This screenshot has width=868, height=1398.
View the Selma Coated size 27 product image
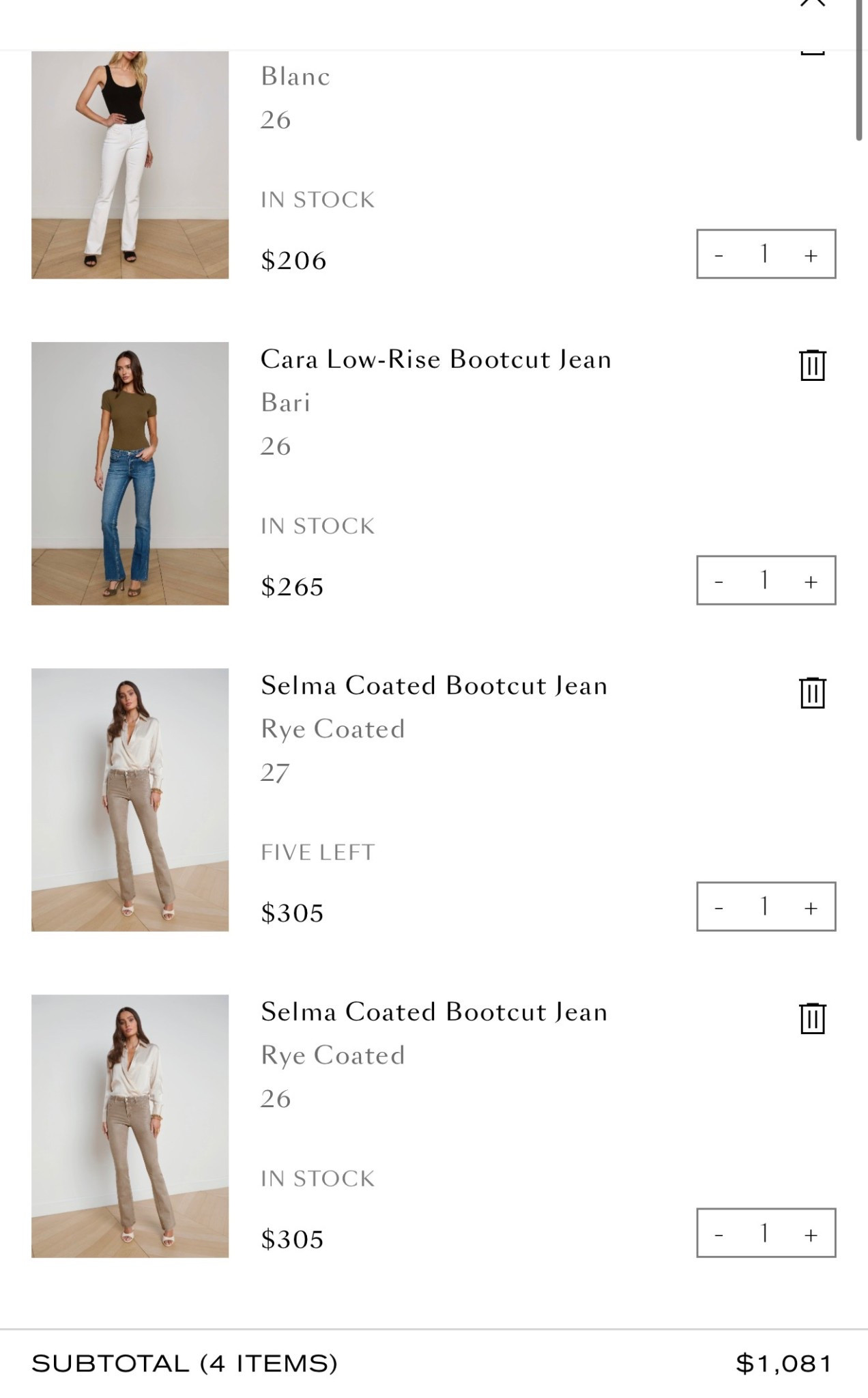pos(130,800)
